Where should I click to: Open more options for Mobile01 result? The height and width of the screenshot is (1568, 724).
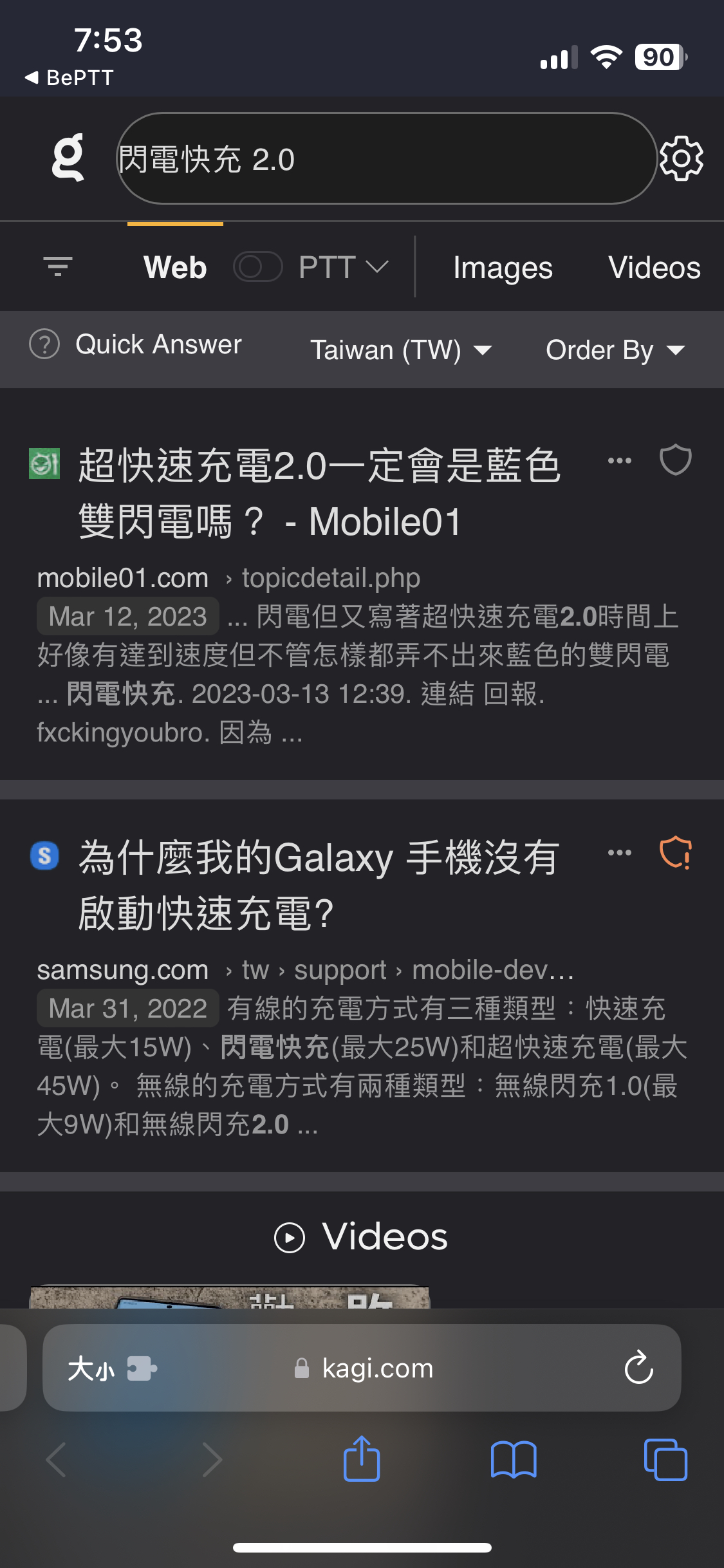pos(620,461)
